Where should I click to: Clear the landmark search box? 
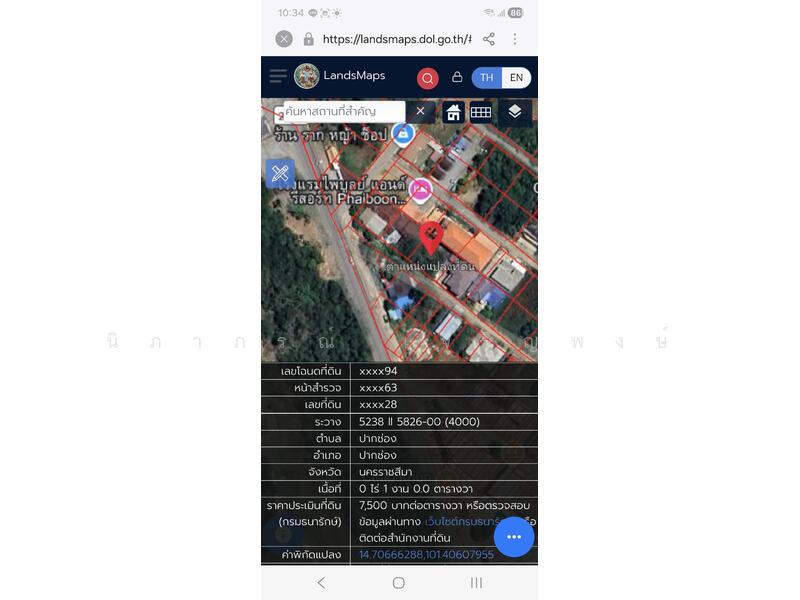click(420, 111)
